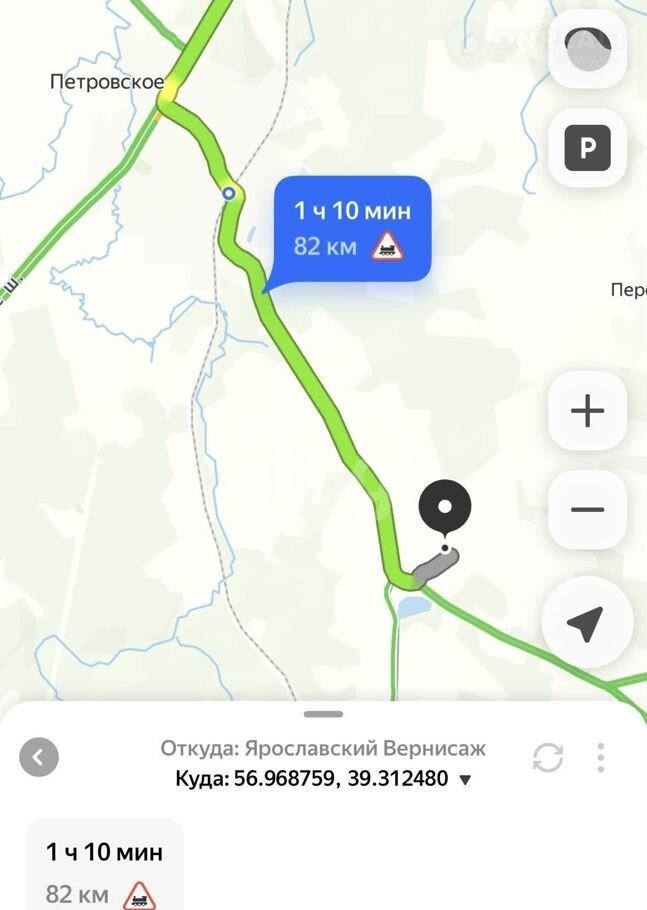The width and height of the screenshot is (647, 910).
Task: Tap the blue route balloon on the map
Action: click(x=352, y=227)
